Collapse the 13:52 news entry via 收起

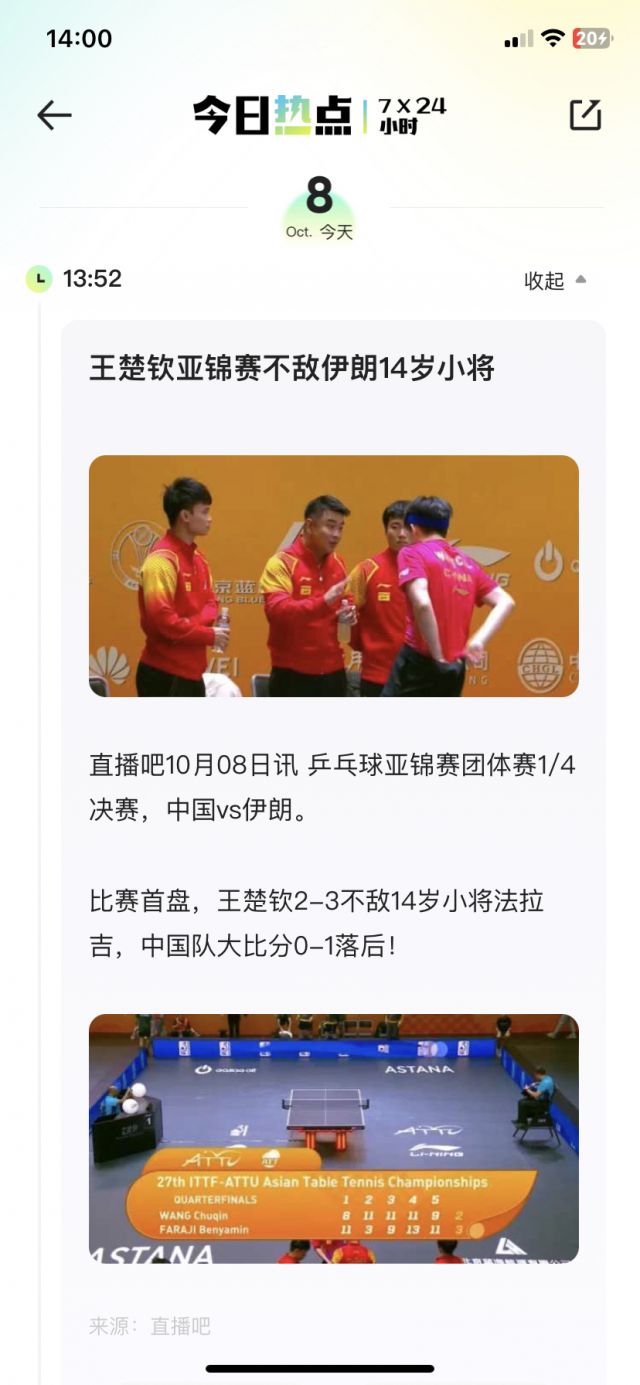tap(556, 281)
